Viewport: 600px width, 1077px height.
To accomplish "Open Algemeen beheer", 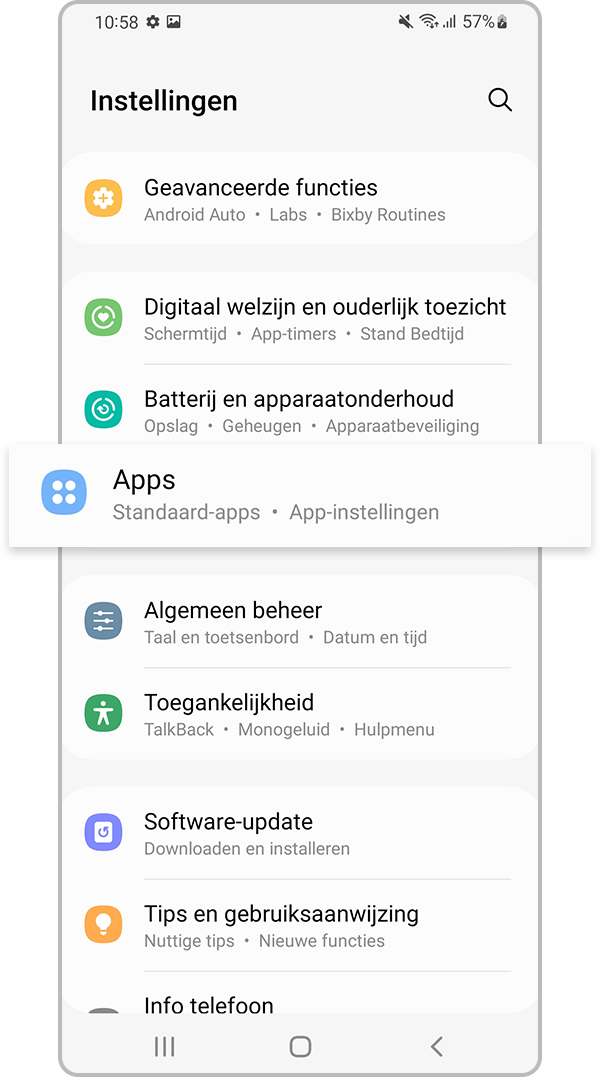I will click(x=300, y=622).
